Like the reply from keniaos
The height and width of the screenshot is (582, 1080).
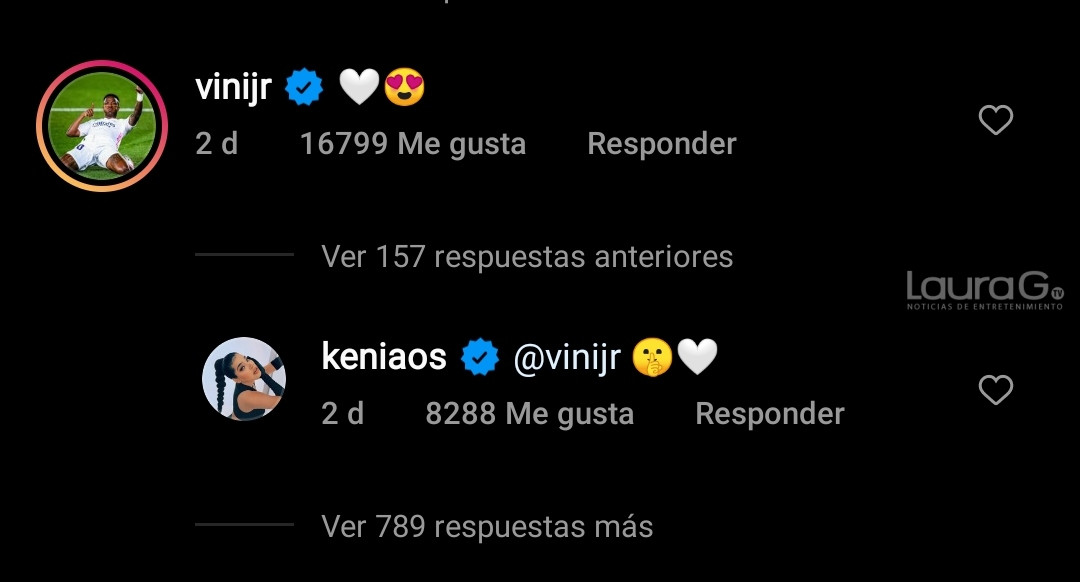point(995,390)
